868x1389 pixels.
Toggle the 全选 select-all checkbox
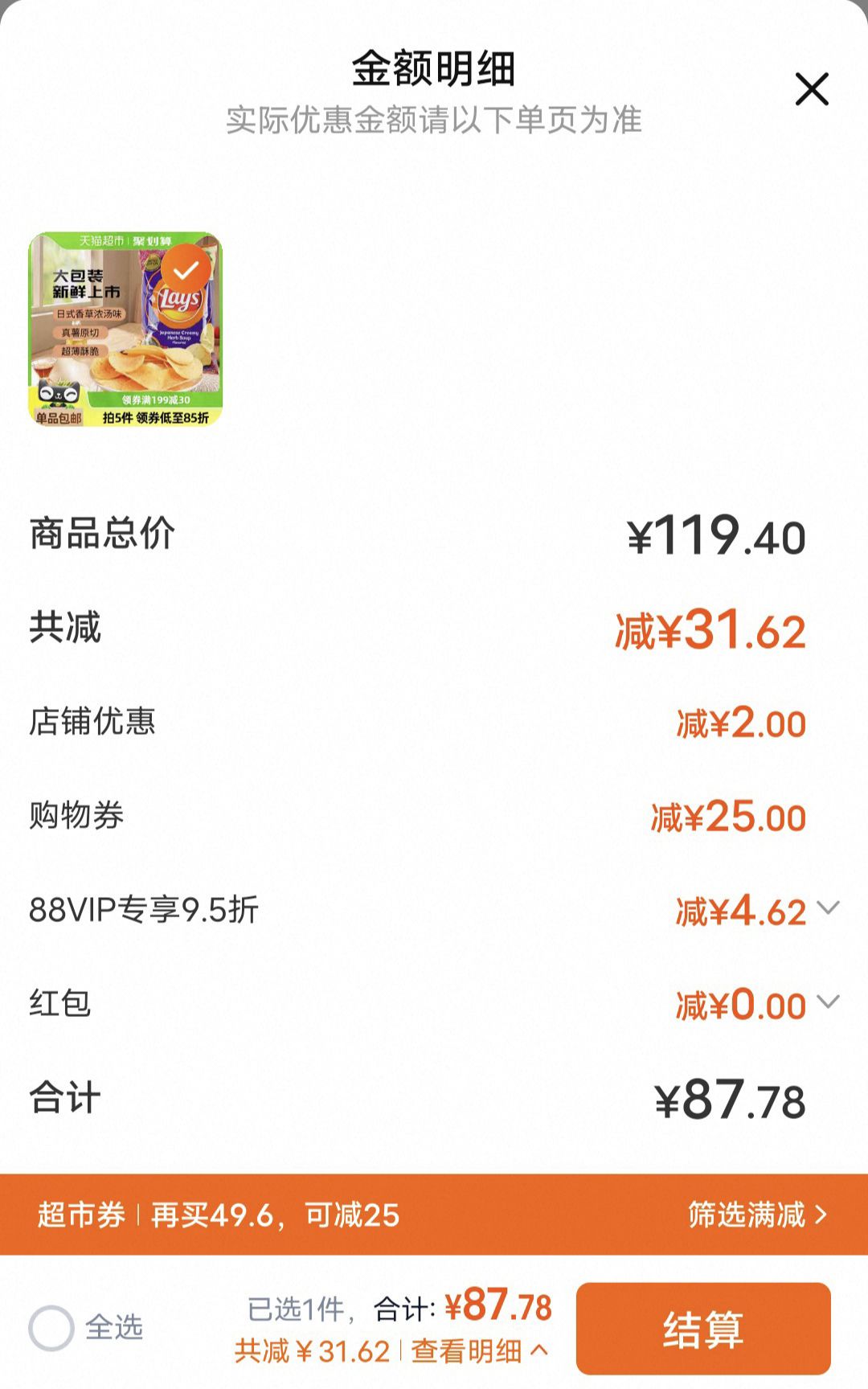[52, 1328]
